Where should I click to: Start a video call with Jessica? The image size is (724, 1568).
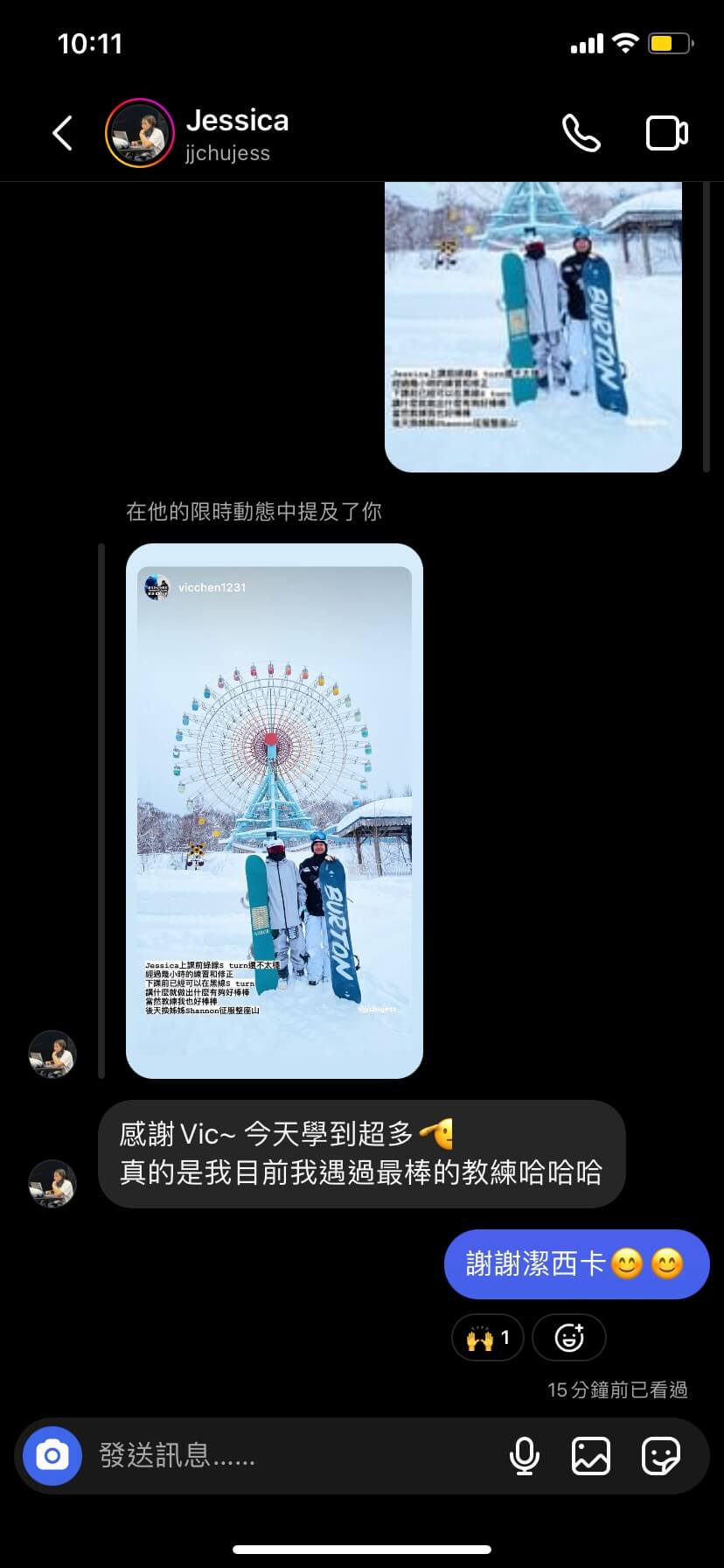coord(666,134)
